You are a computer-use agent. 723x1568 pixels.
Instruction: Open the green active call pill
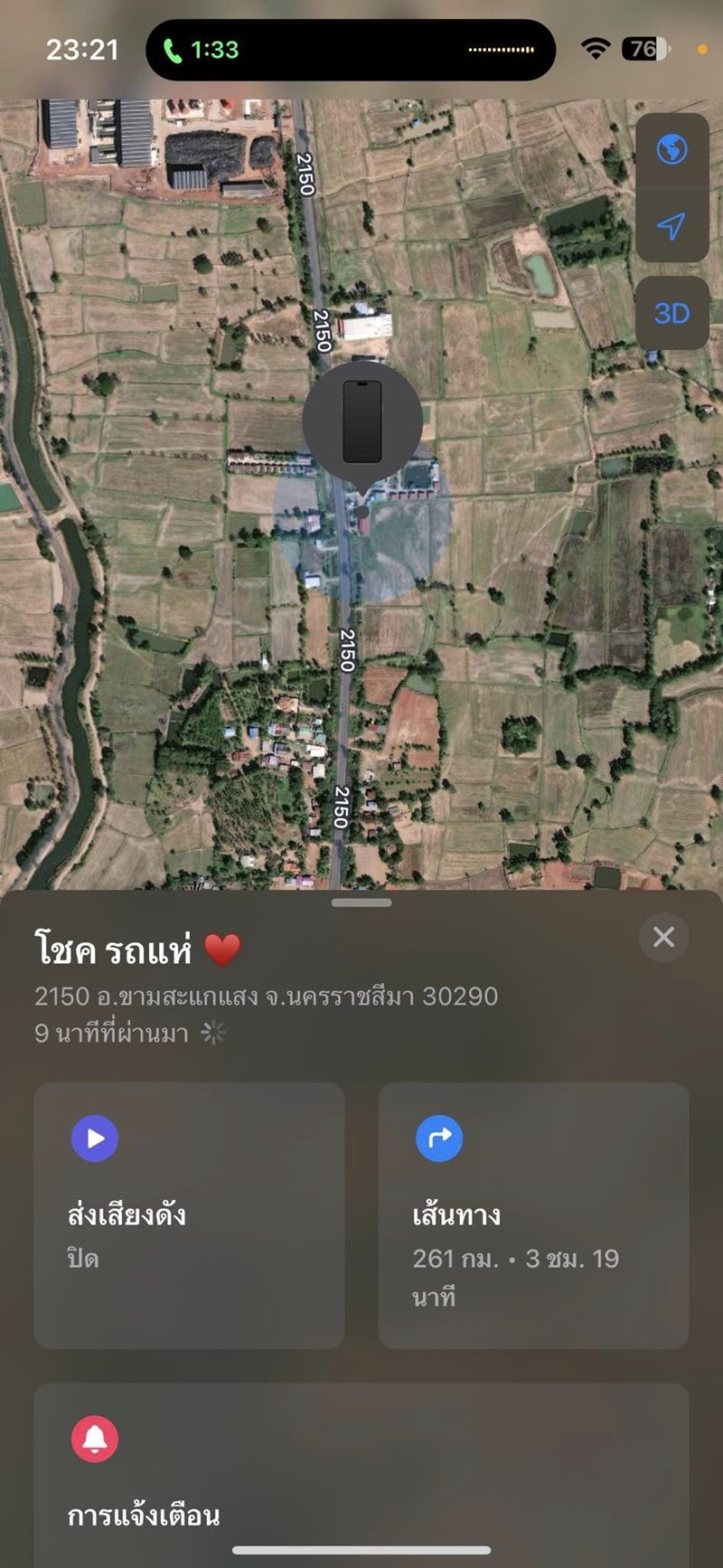[x=350, y=50]
